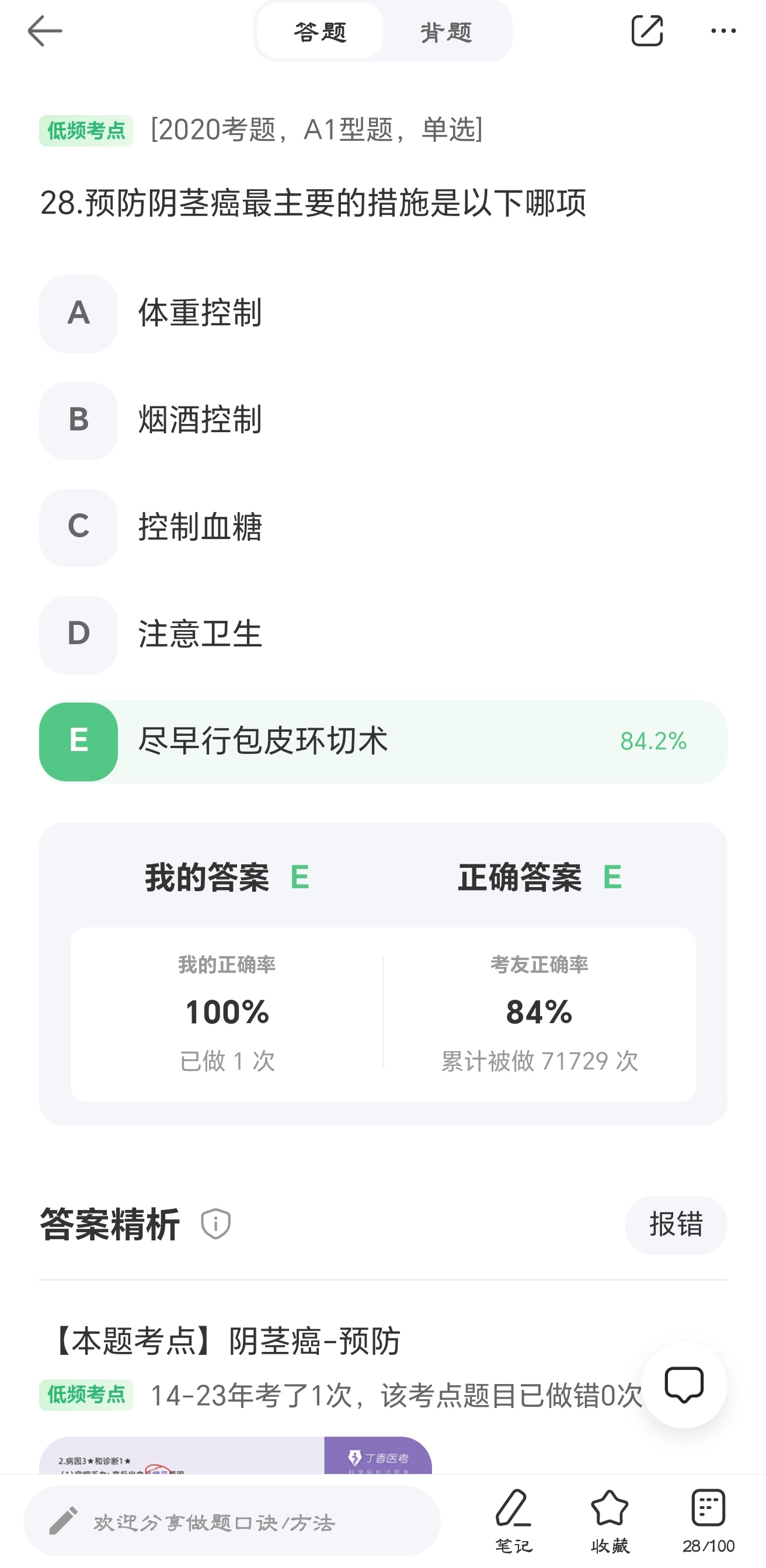
Task: Open the 28/100 answer sheet
Action: [x=708, y=1520]
